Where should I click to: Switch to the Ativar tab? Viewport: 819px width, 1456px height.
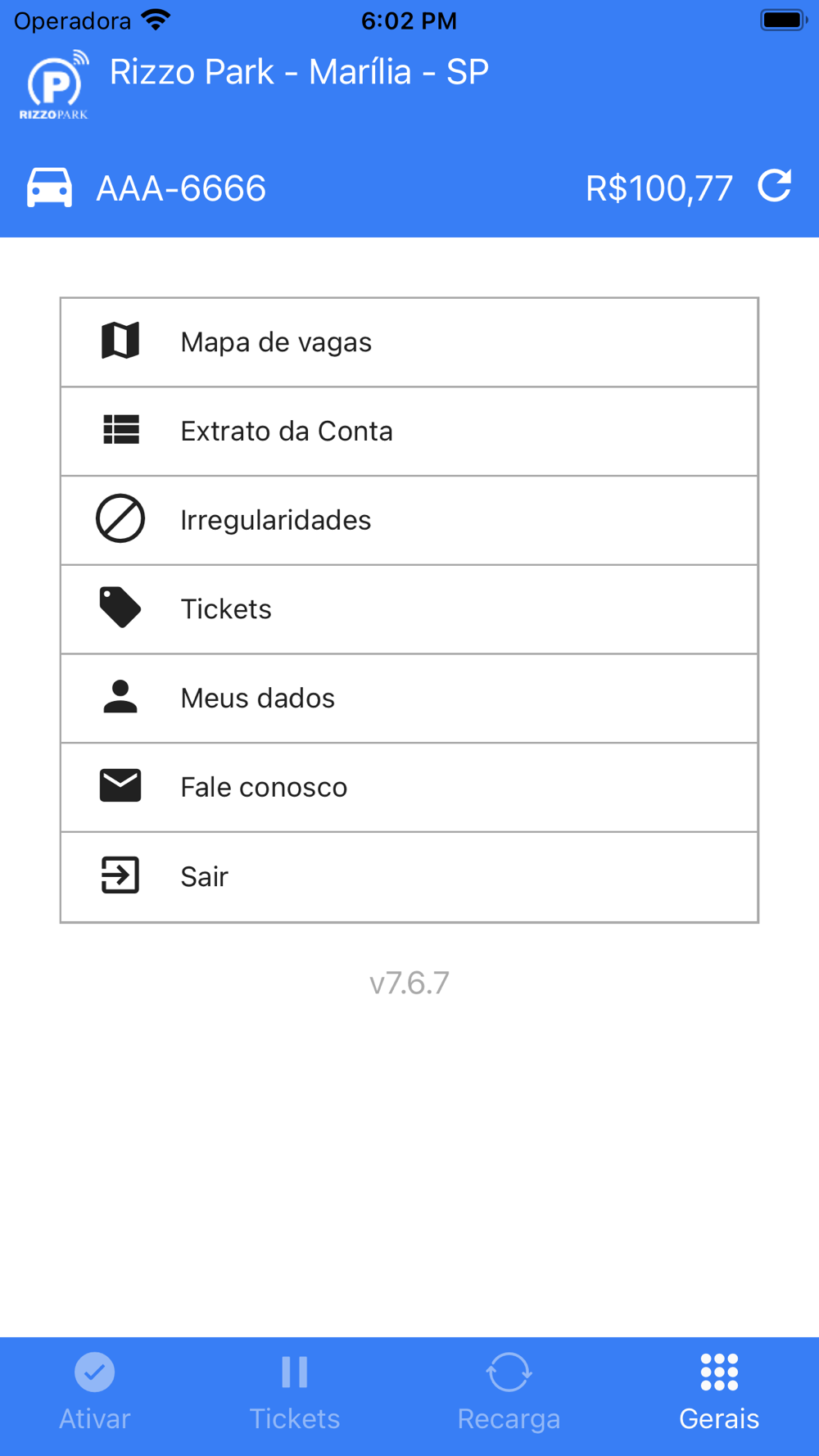95,1394
